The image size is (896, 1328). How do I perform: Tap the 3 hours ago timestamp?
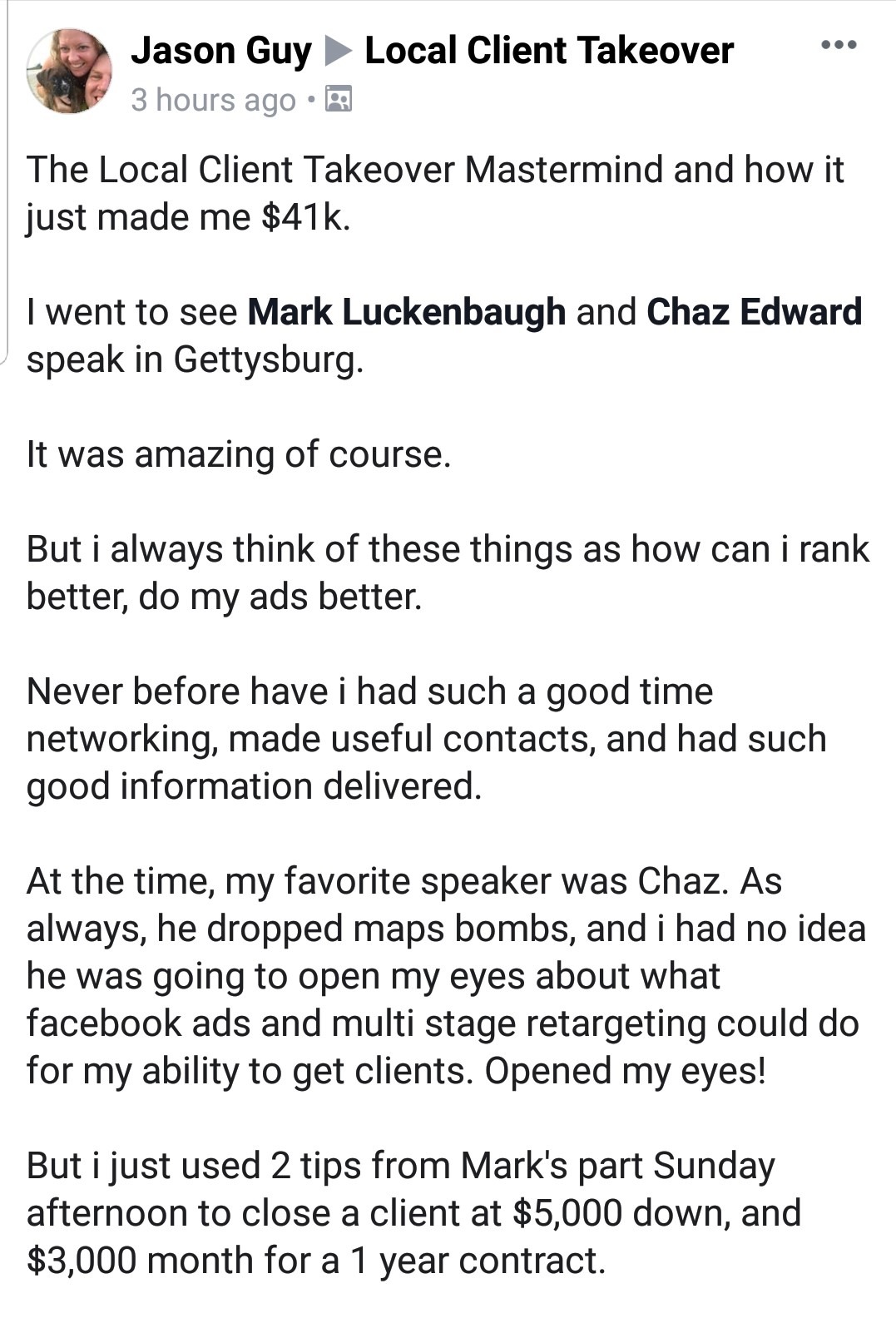pyautogui.click(x=213, y=100)
